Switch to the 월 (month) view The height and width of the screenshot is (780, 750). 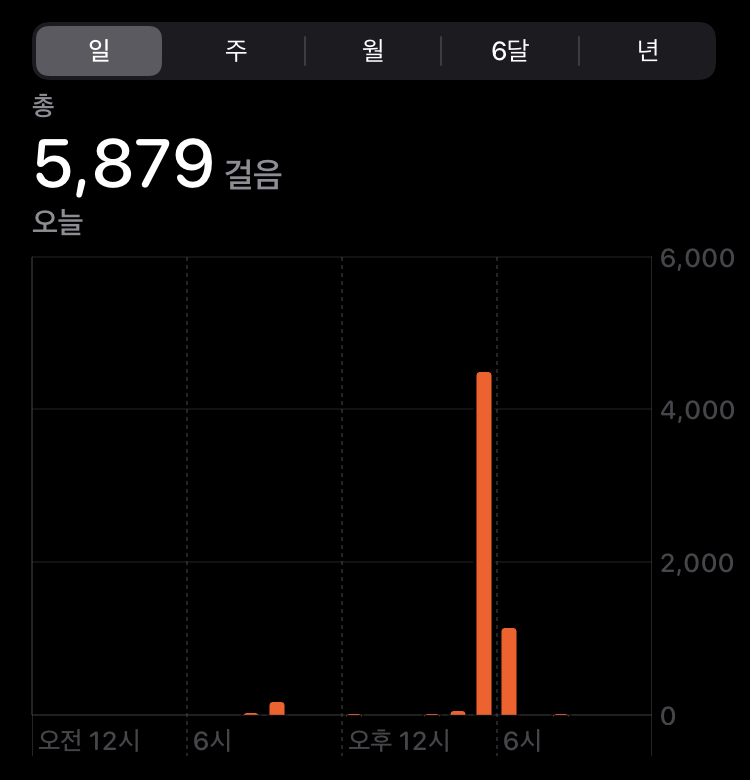pos(373,51)
